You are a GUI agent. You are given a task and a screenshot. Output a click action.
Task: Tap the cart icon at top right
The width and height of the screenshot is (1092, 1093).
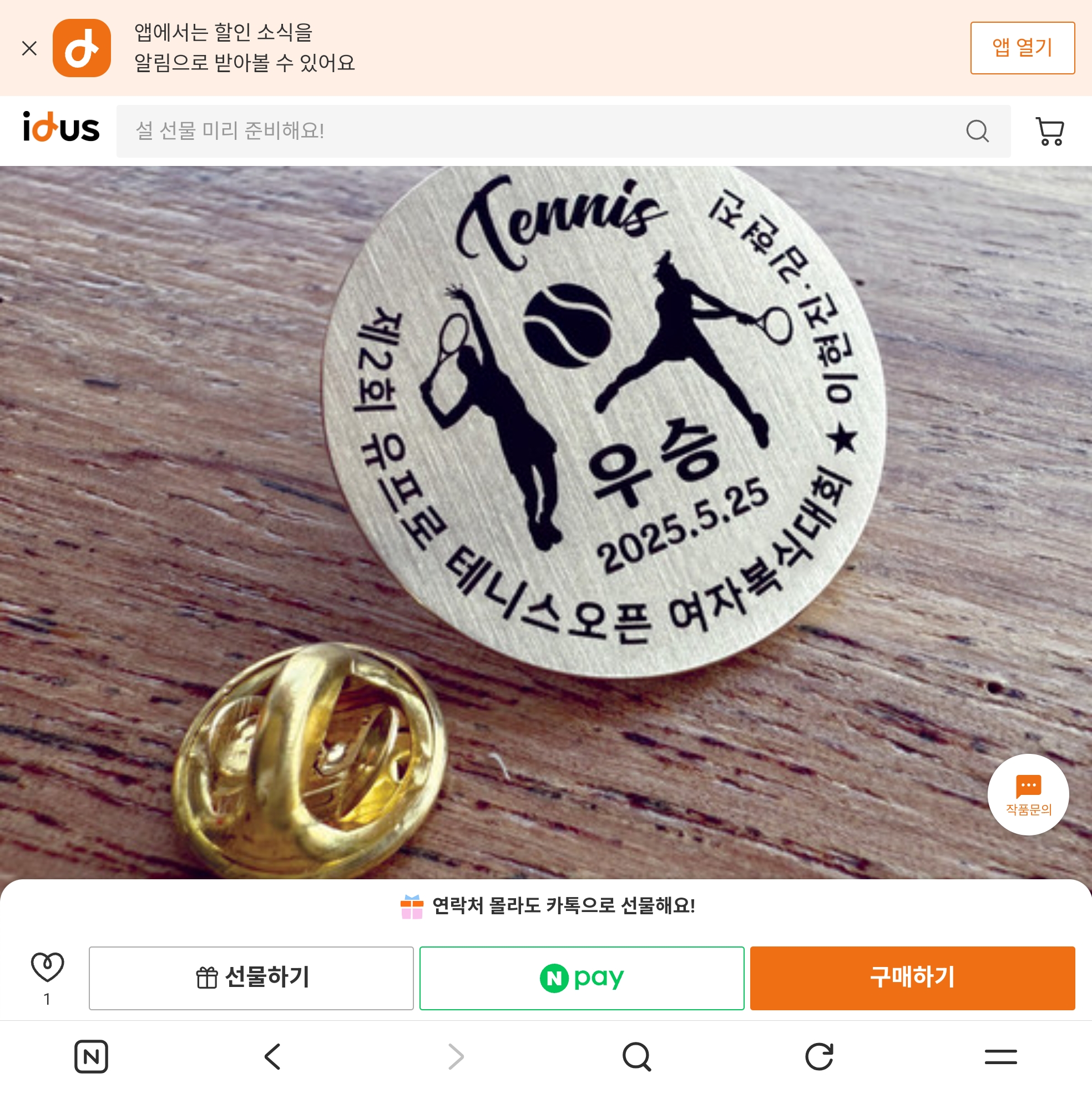click(x=1050, y=131)
